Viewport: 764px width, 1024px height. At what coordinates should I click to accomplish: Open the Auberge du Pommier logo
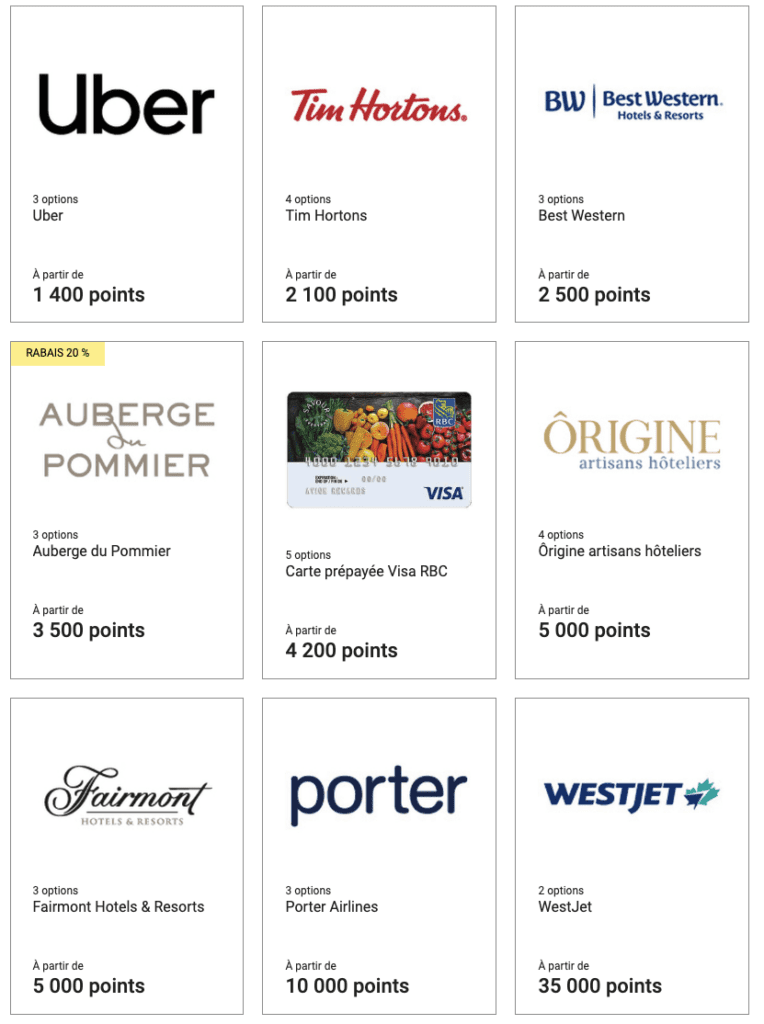pos(126,437)
